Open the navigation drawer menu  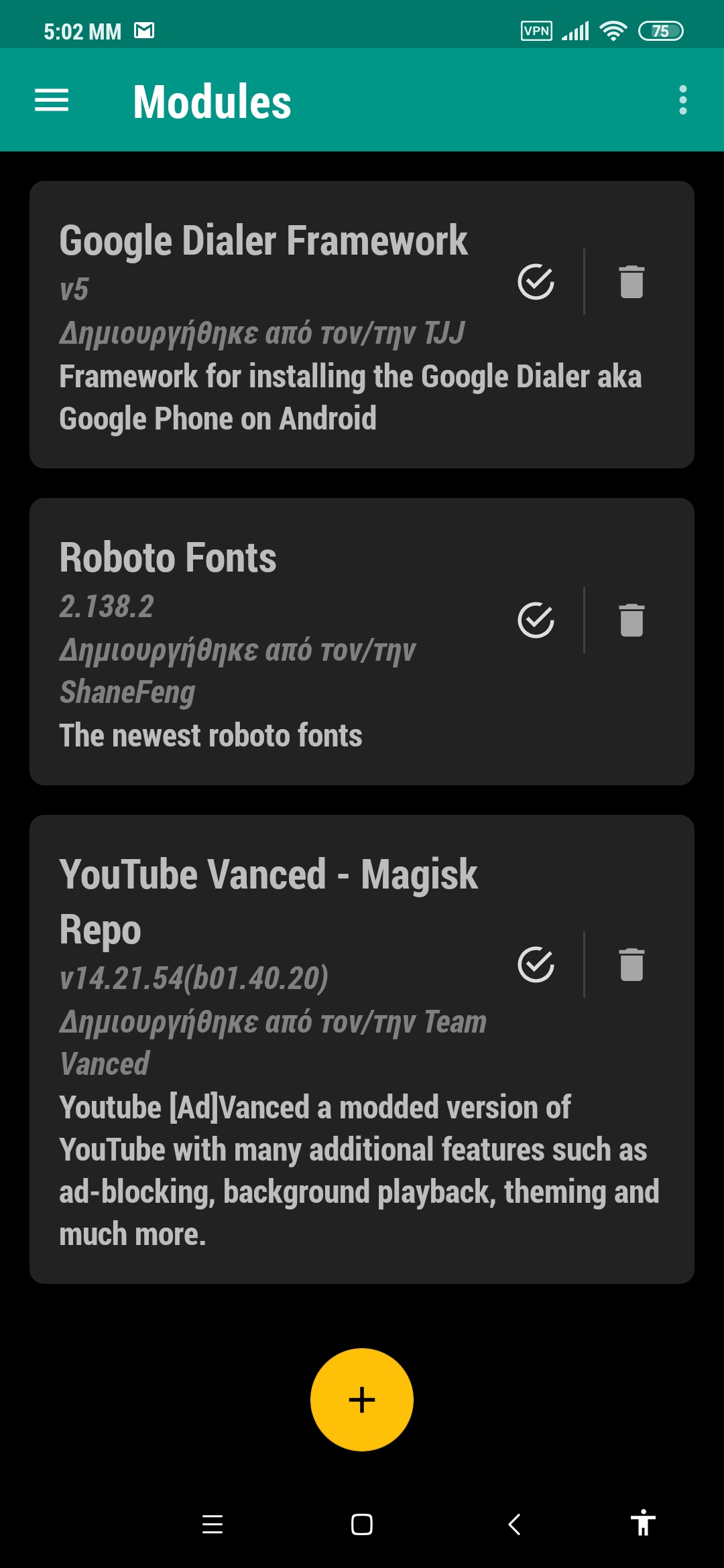click(x=52, y=101)
